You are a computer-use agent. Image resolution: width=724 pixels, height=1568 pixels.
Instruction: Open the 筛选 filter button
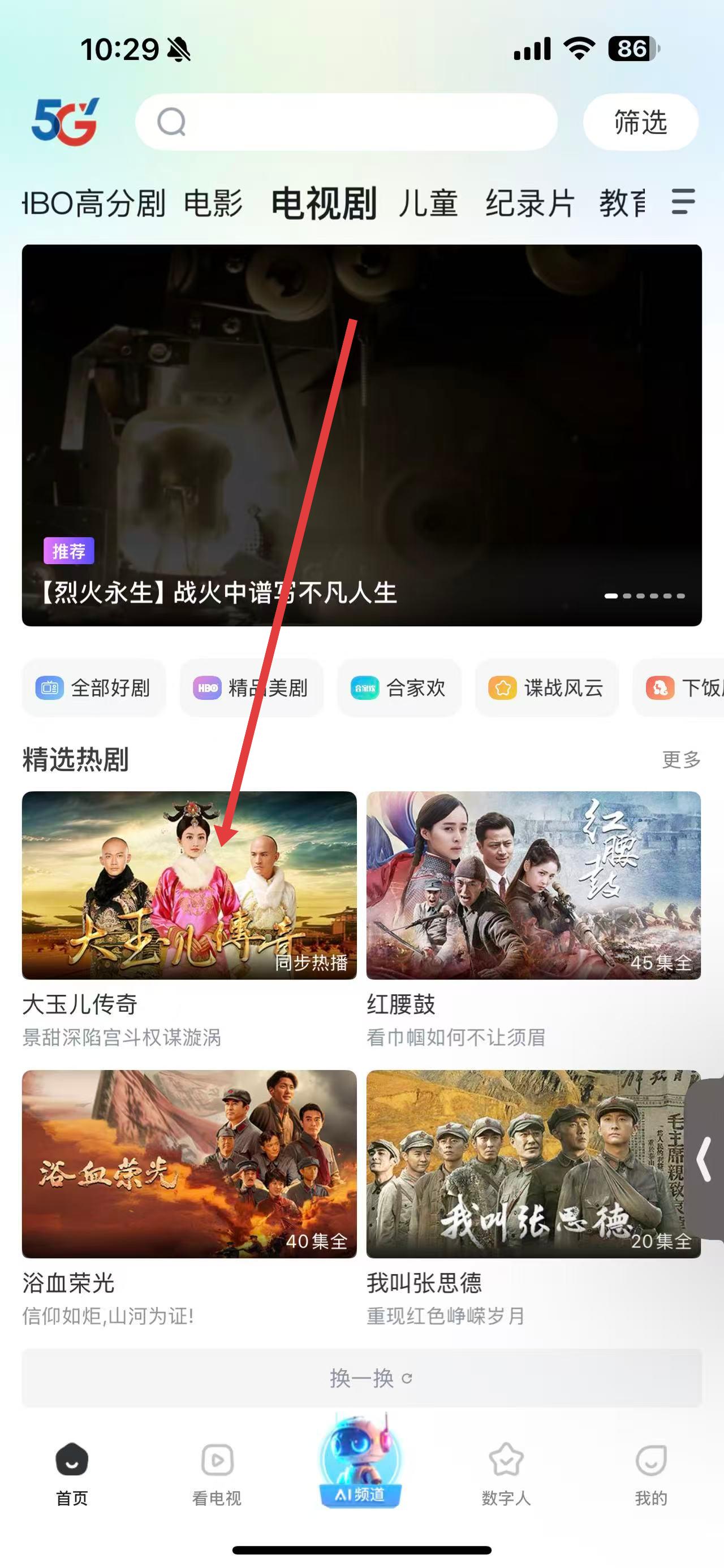click(640, 122)
